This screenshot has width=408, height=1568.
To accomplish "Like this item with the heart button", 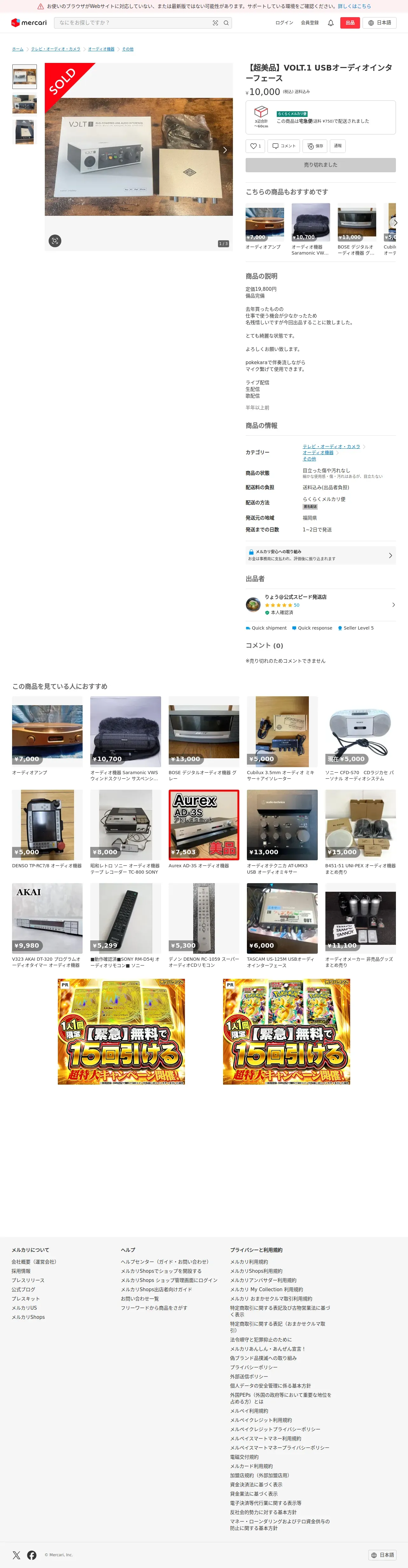I will [x=255, y=146].
